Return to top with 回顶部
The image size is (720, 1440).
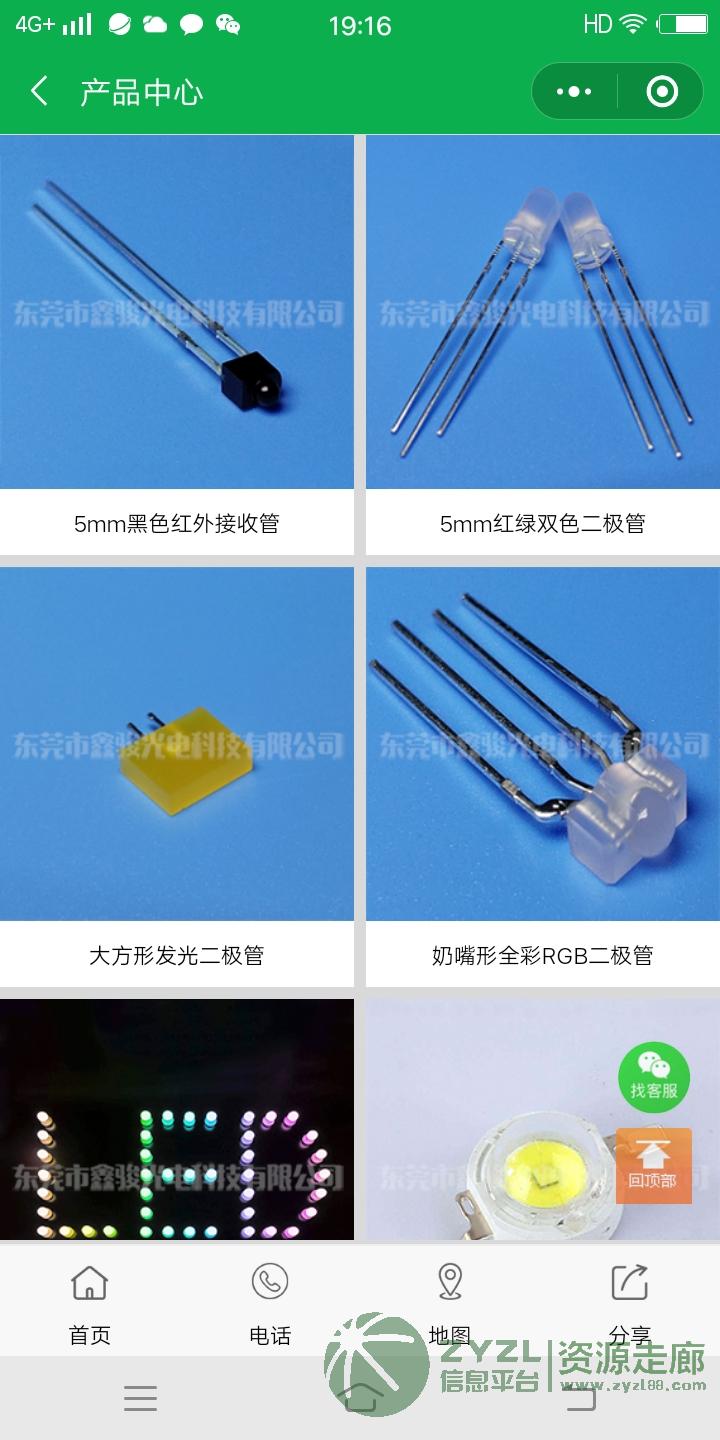[x=654, y=1165]
